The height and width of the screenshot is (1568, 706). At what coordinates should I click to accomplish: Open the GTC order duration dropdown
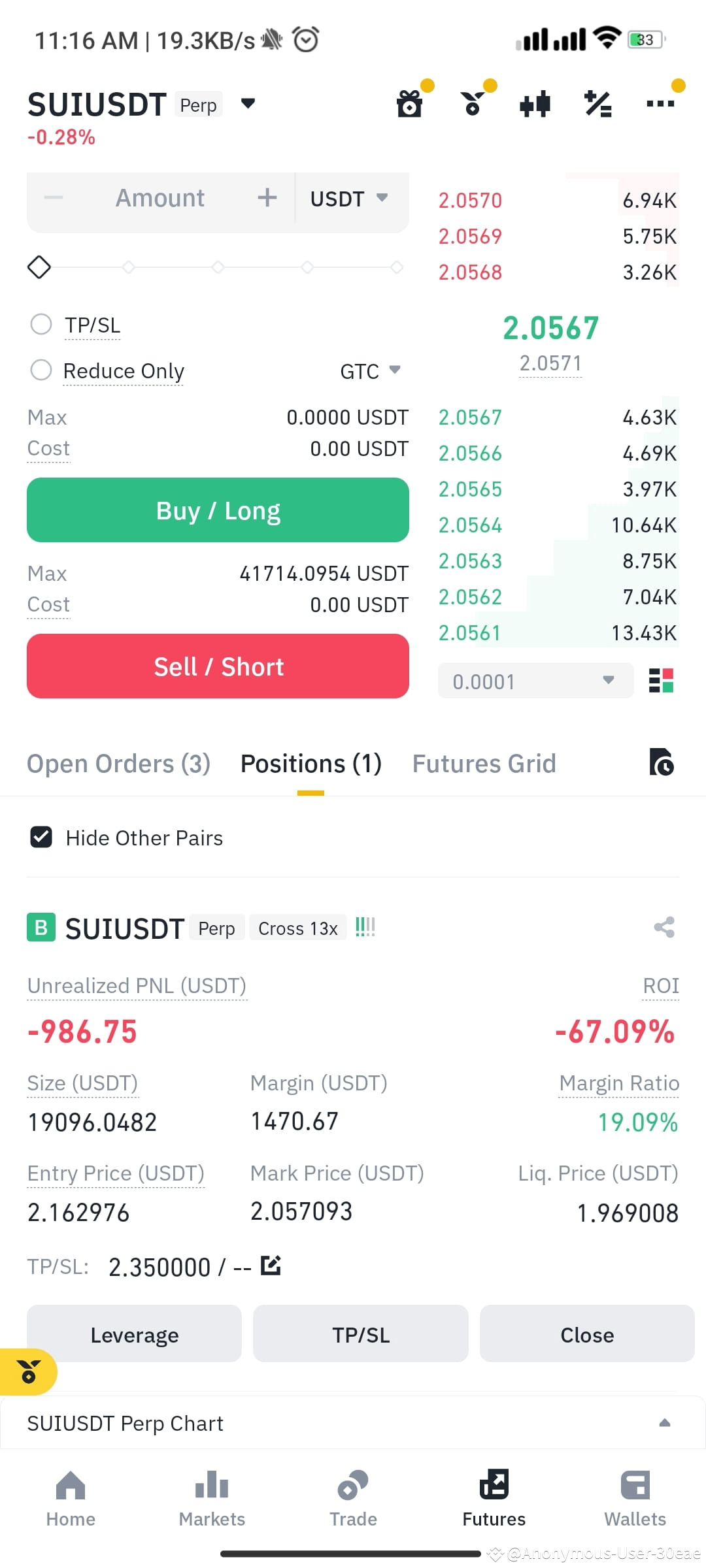pyautogui.click(x=369, y=370)
